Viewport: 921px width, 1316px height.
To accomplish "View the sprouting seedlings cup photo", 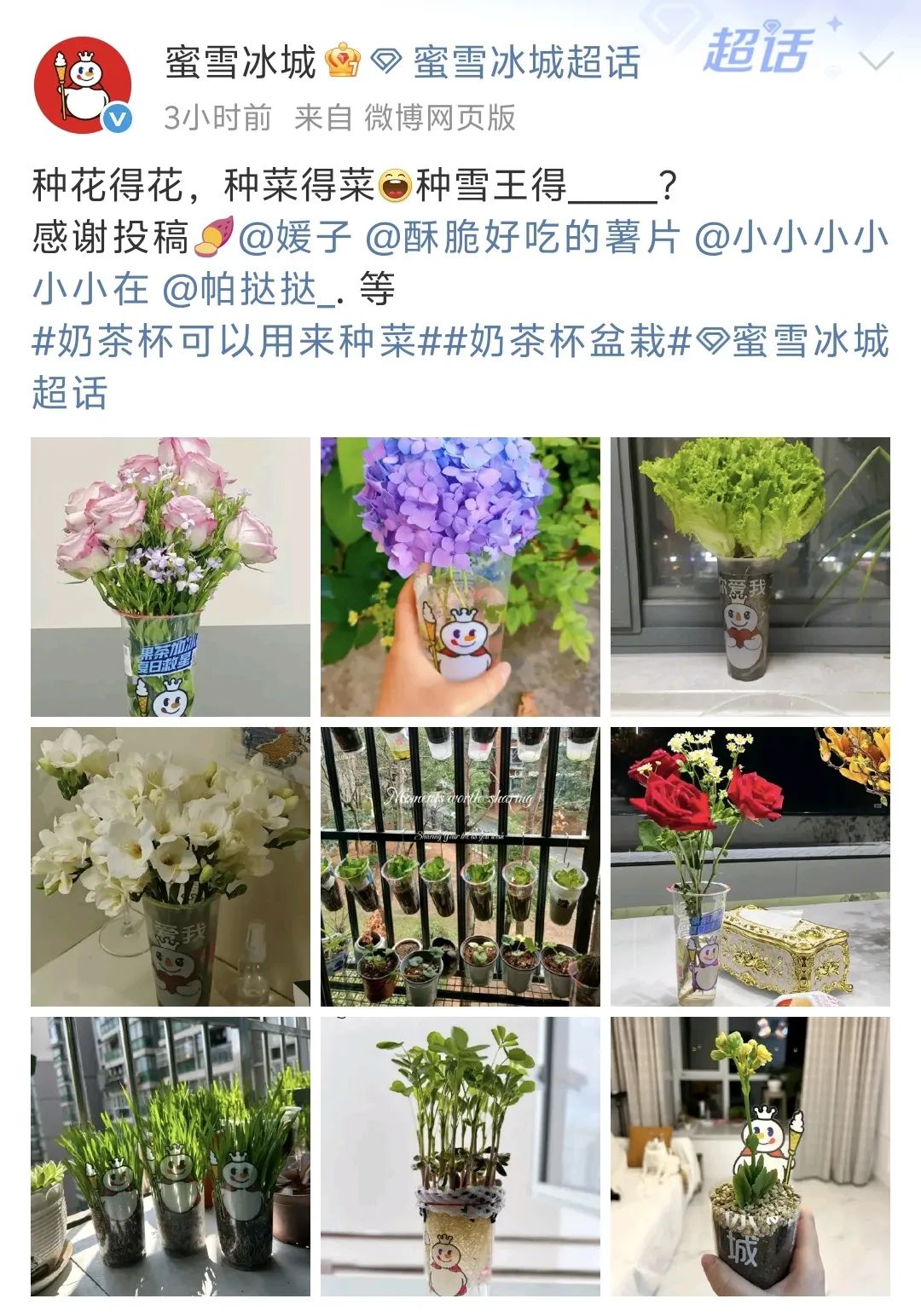I will [460, 1157].
